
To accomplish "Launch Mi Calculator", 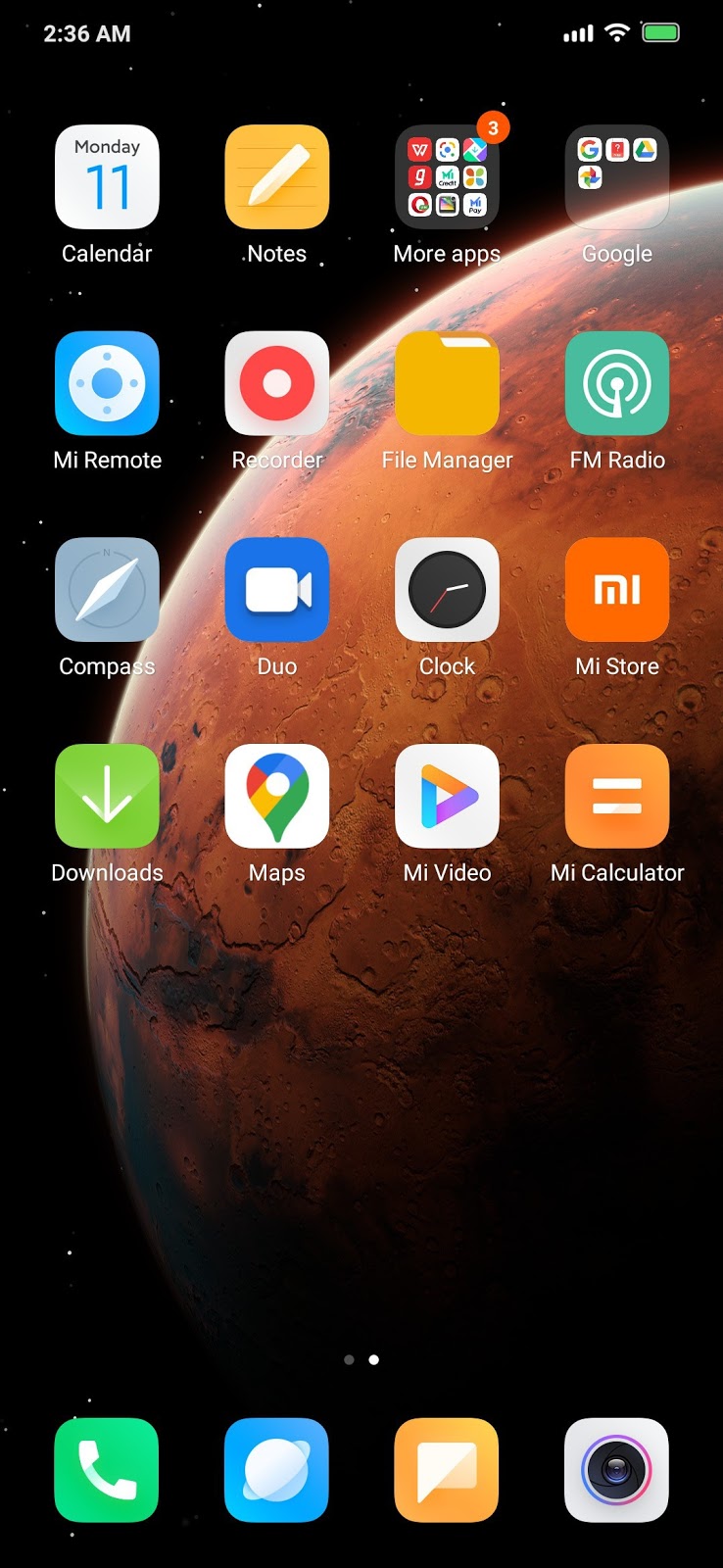I will point(617,796).
